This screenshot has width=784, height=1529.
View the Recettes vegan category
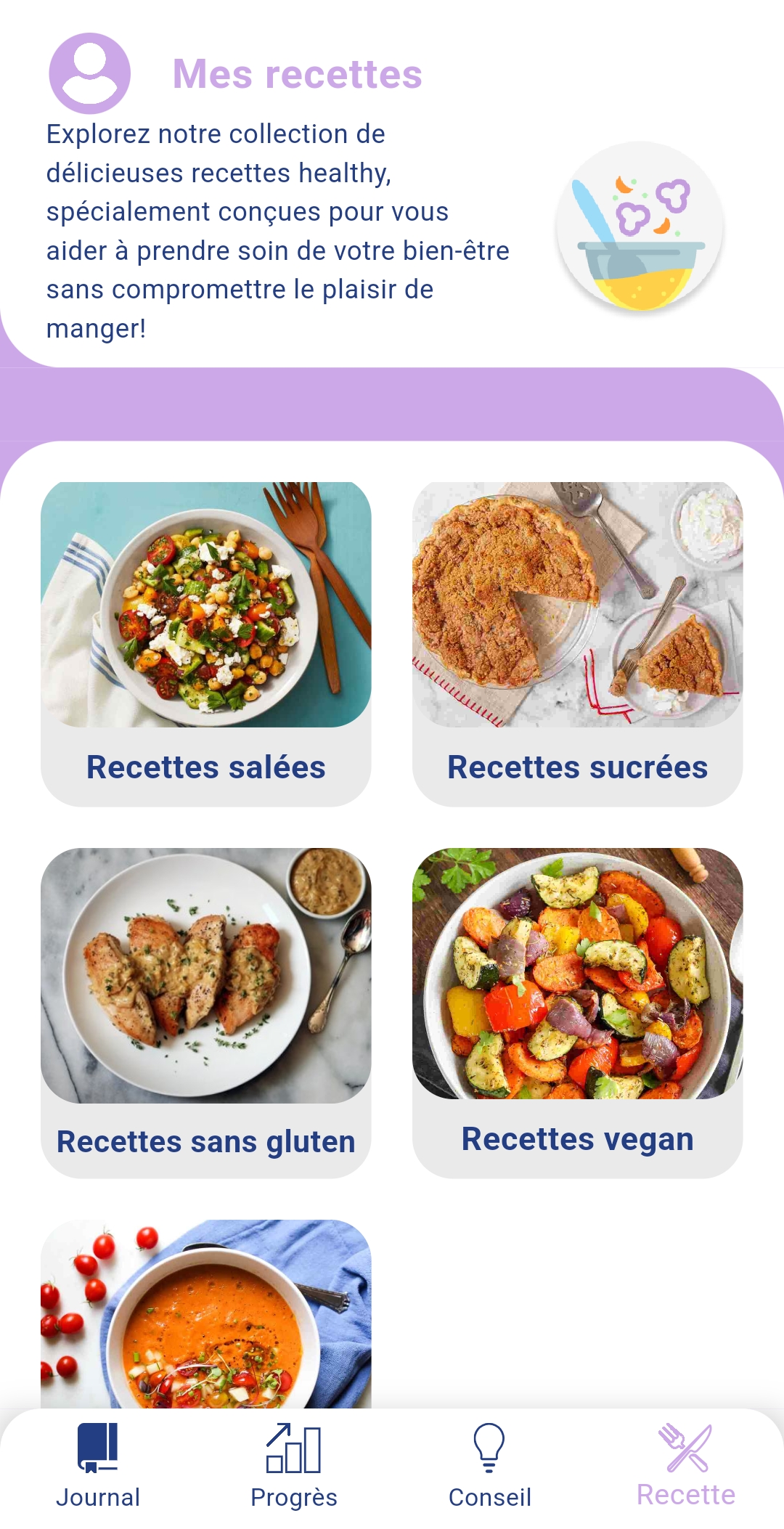click(x=577, y=1012)
